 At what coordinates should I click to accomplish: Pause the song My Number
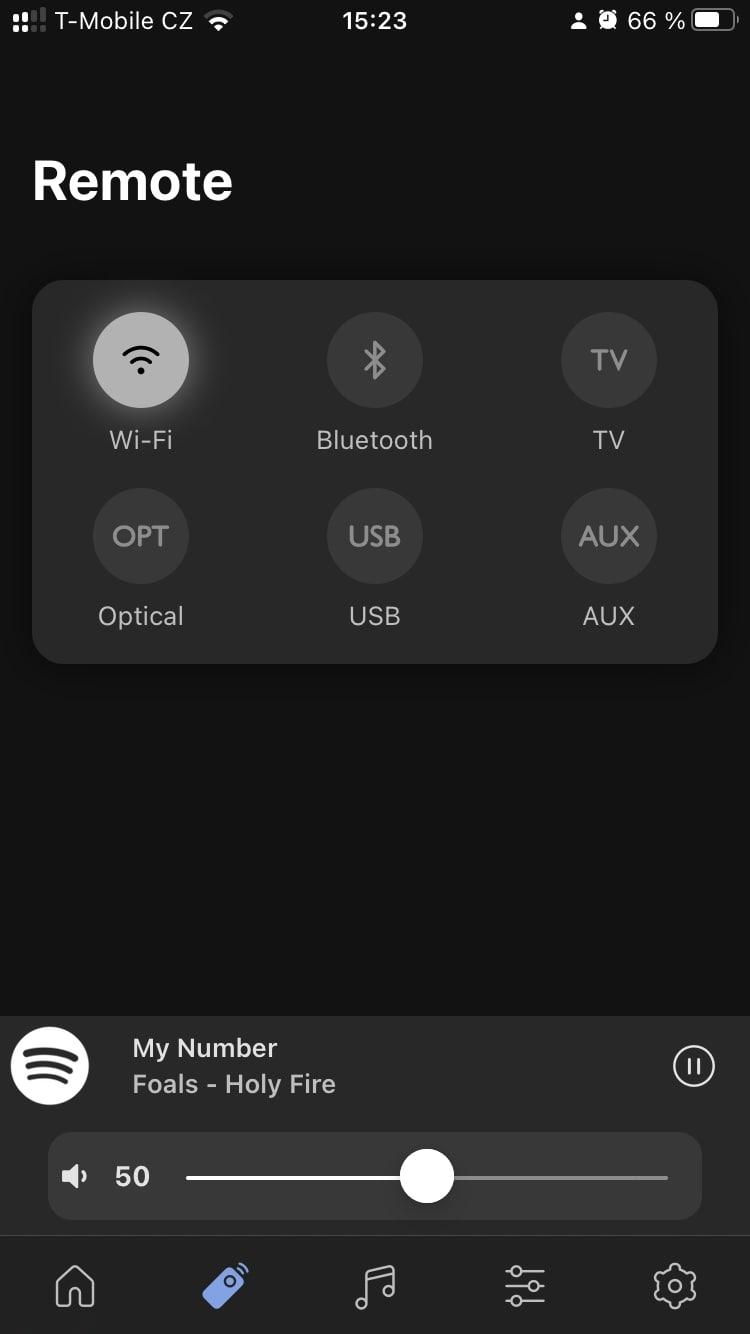coord(694,1065)
